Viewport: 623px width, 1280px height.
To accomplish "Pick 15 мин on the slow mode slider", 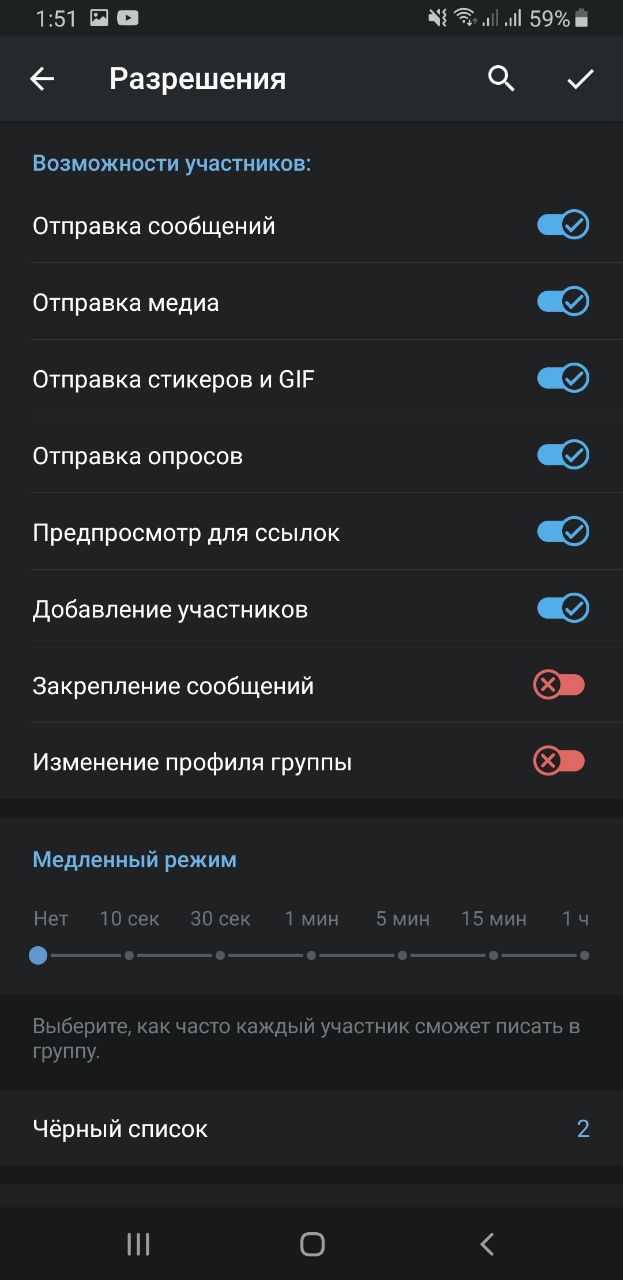I will (x=493, y=955).
